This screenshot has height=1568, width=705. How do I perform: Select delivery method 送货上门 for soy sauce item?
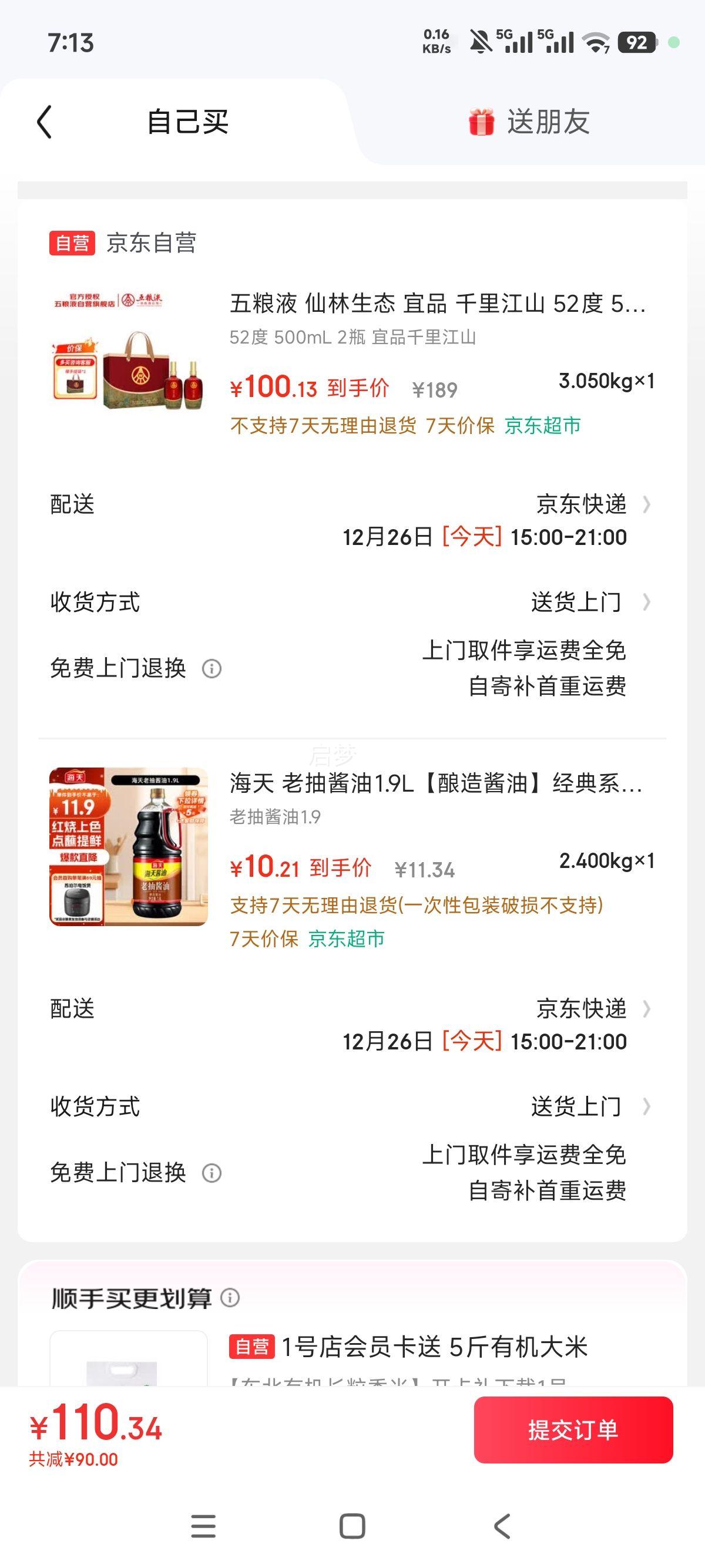[x=575, y=1106]
